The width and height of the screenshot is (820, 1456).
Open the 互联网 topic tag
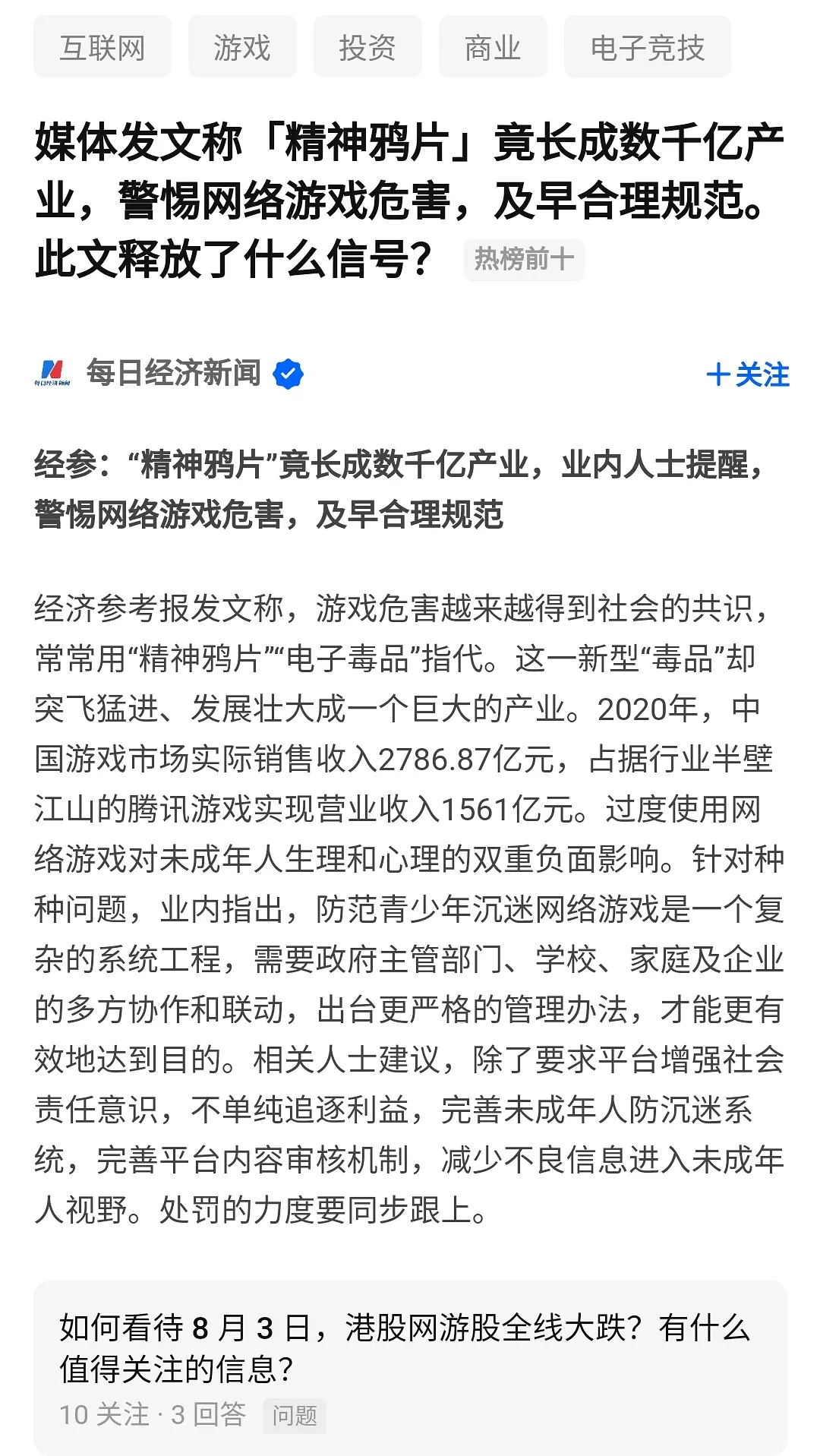102,48
